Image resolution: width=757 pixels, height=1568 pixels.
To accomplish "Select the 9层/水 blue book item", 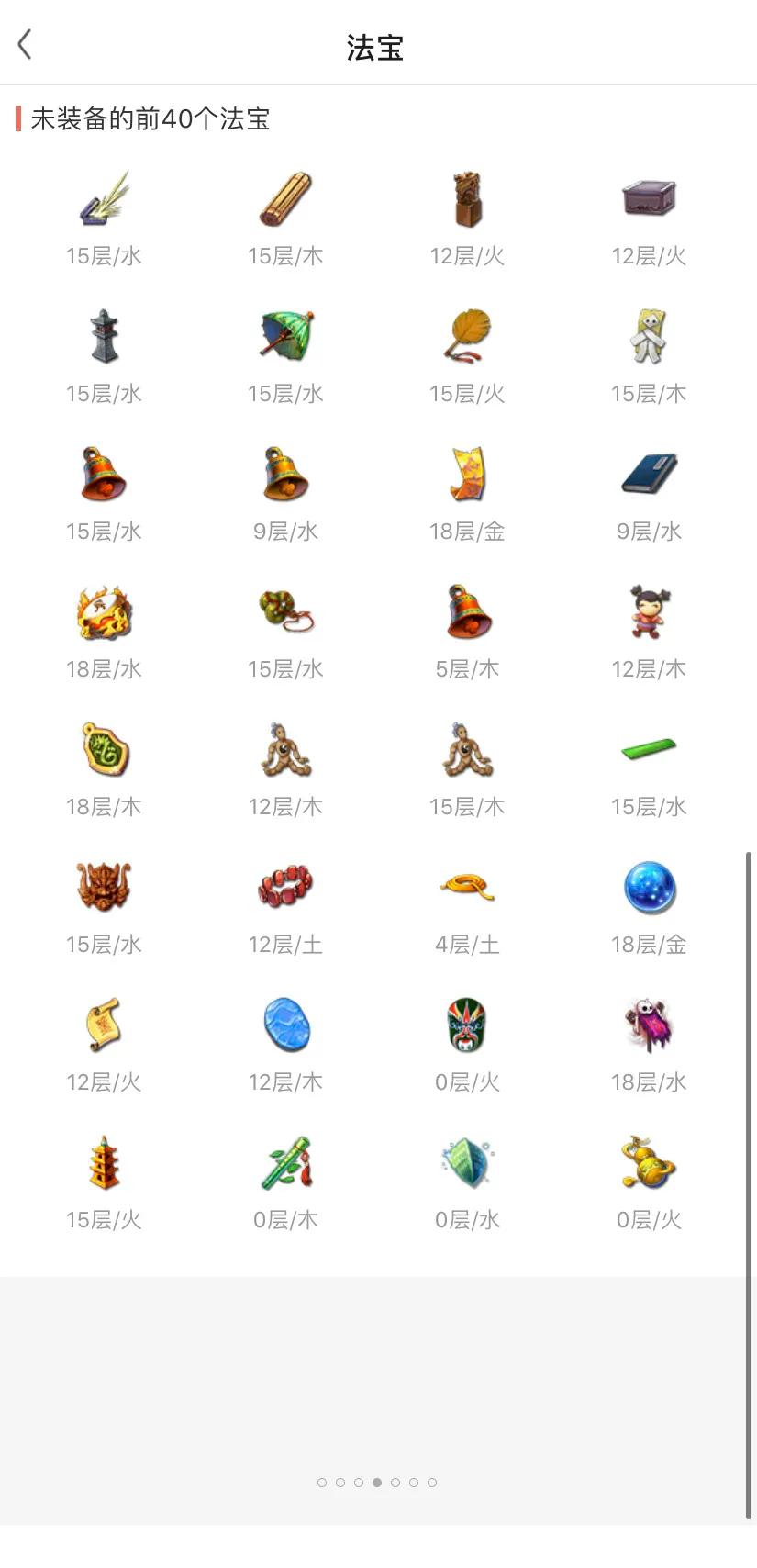I will click(649, 475).
